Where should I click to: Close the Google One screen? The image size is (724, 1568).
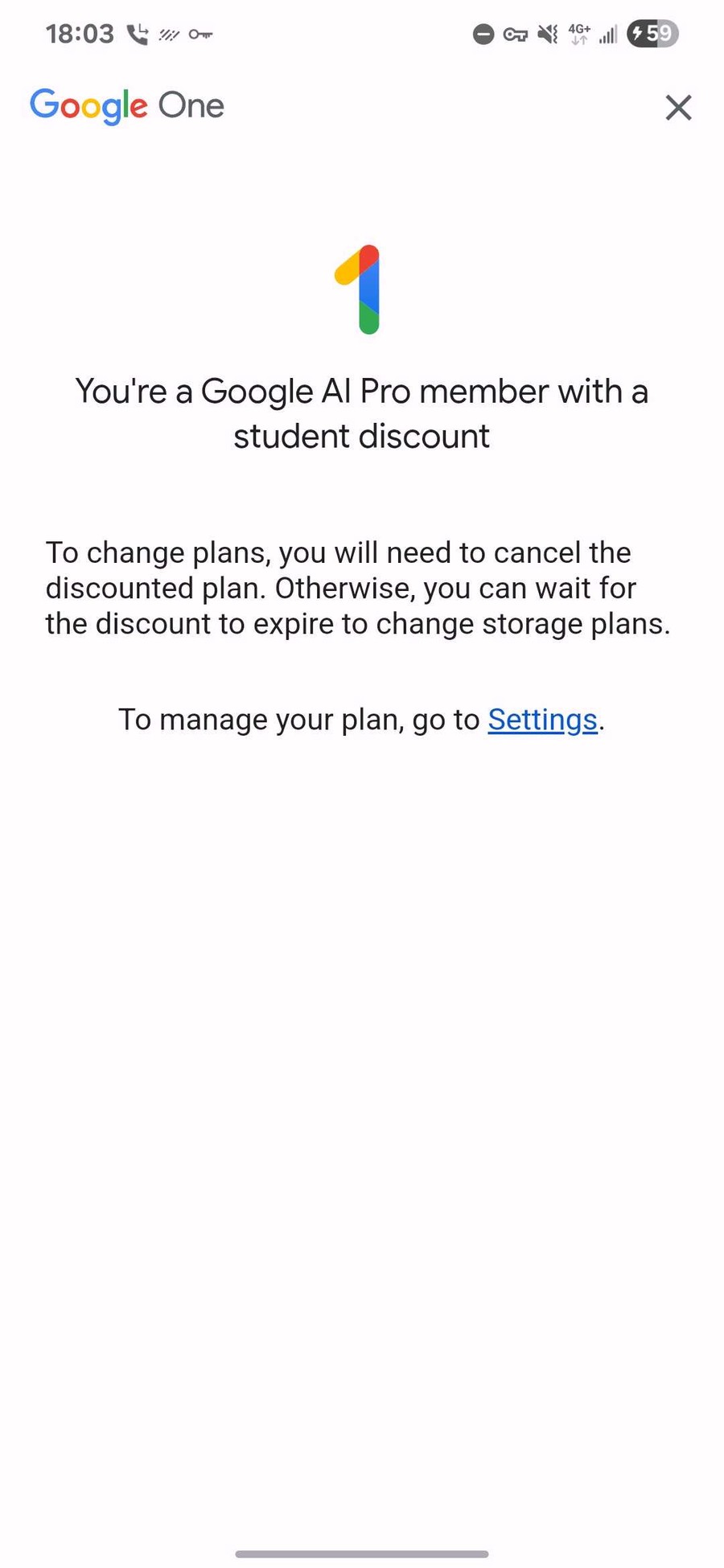pos(678,107)
